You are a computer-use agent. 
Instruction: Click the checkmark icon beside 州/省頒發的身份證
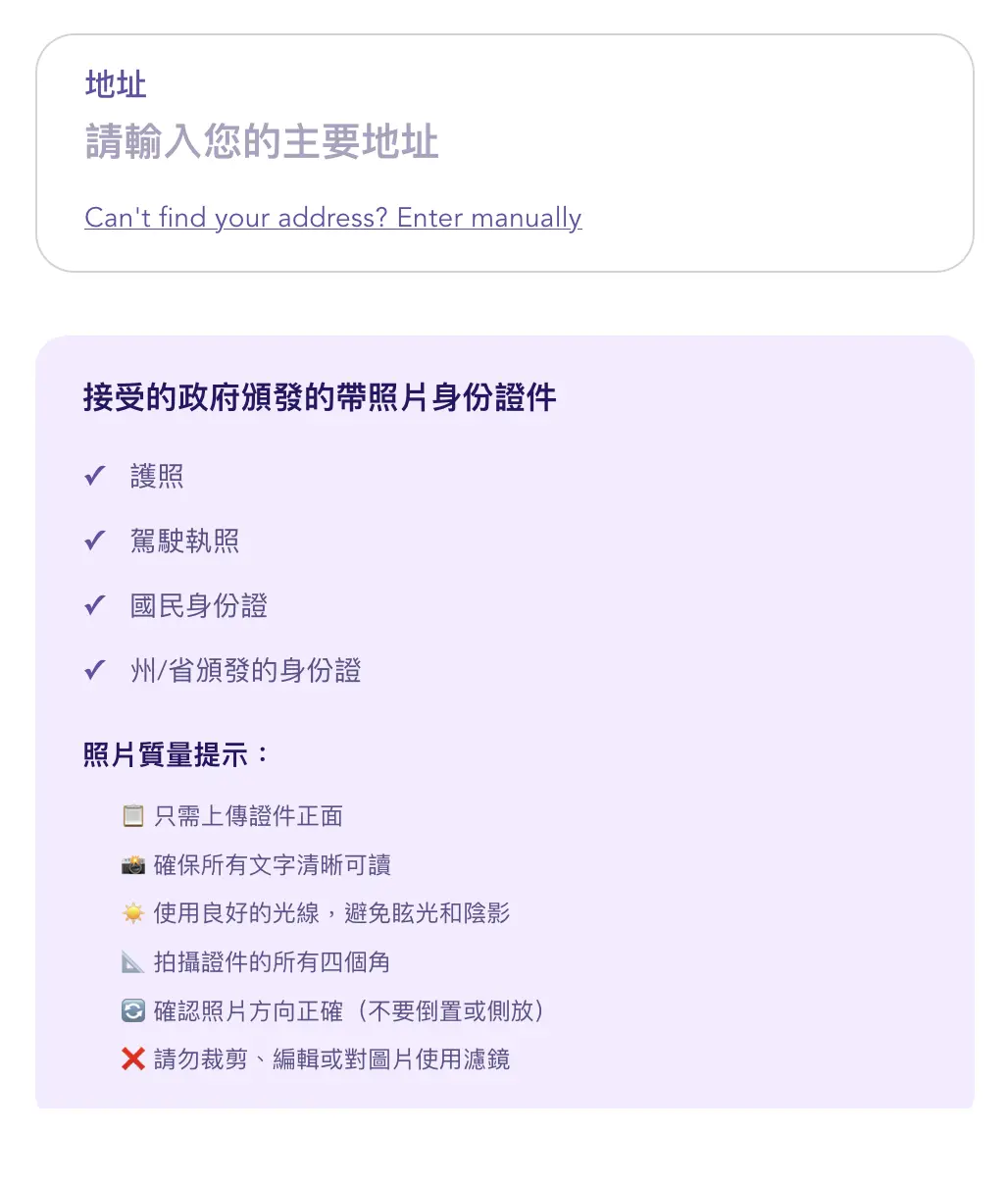point(94,669)
